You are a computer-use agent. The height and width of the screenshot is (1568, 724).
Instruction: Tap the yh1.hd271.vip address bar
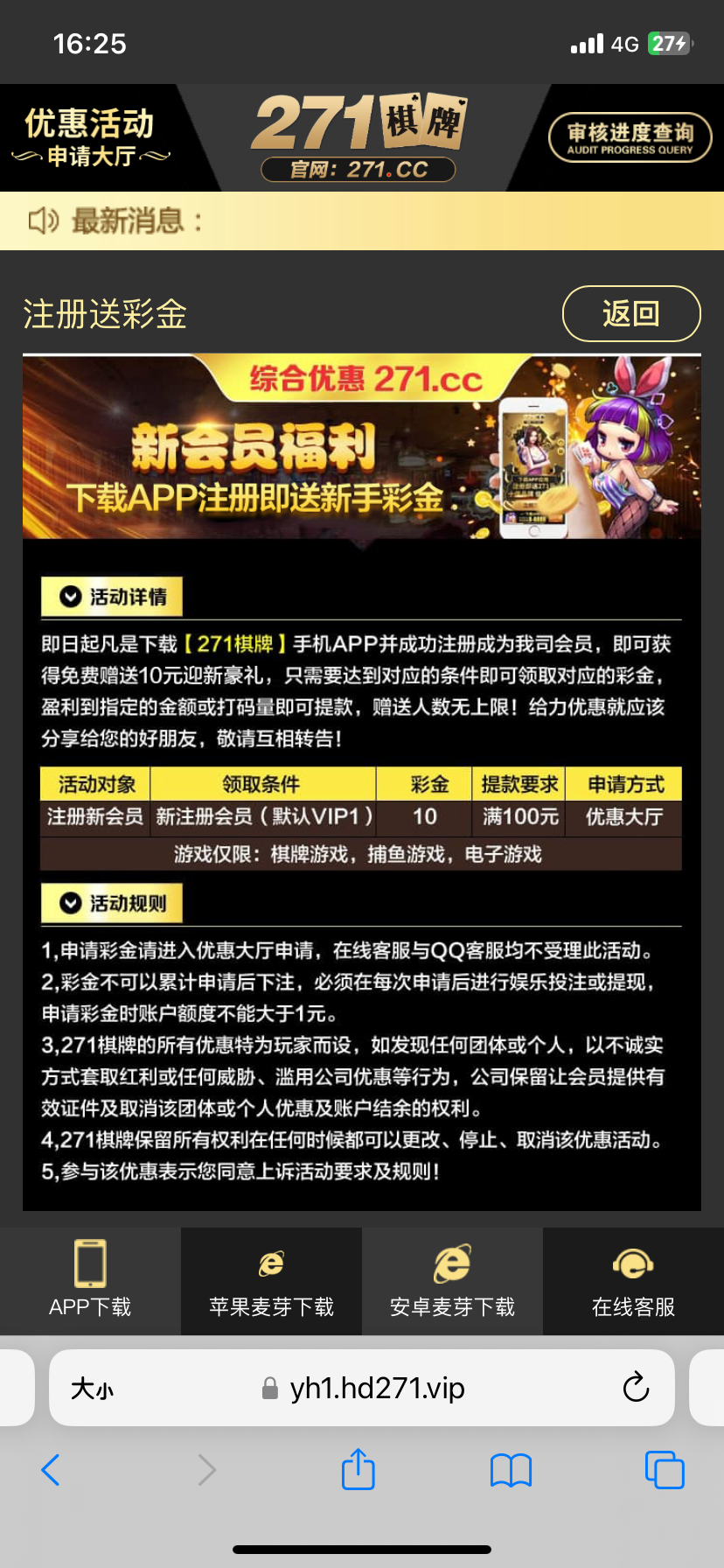point(376,1388)
